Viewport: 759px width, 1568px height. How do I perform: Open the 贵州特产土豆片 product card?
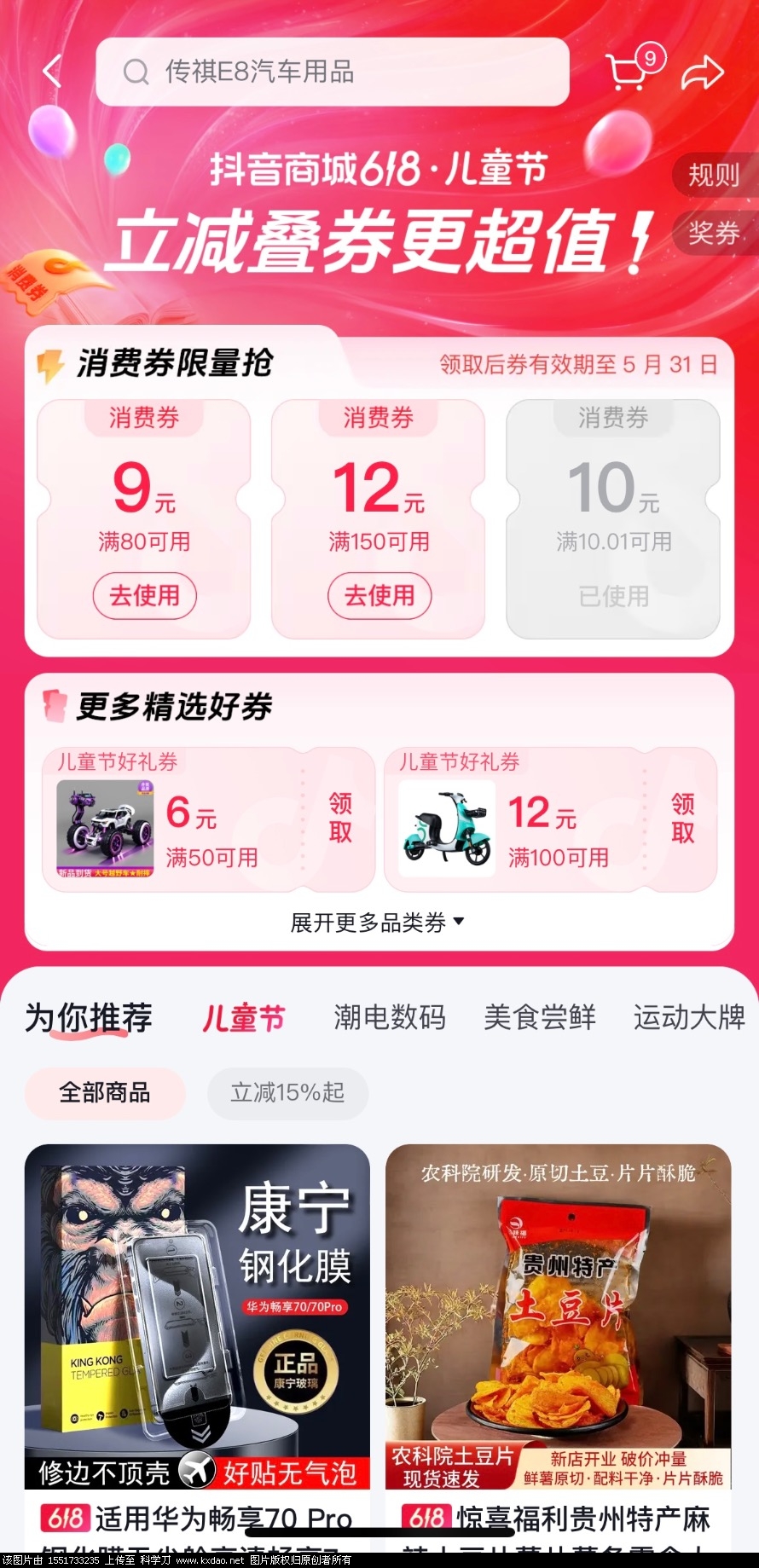(559, 1330)
